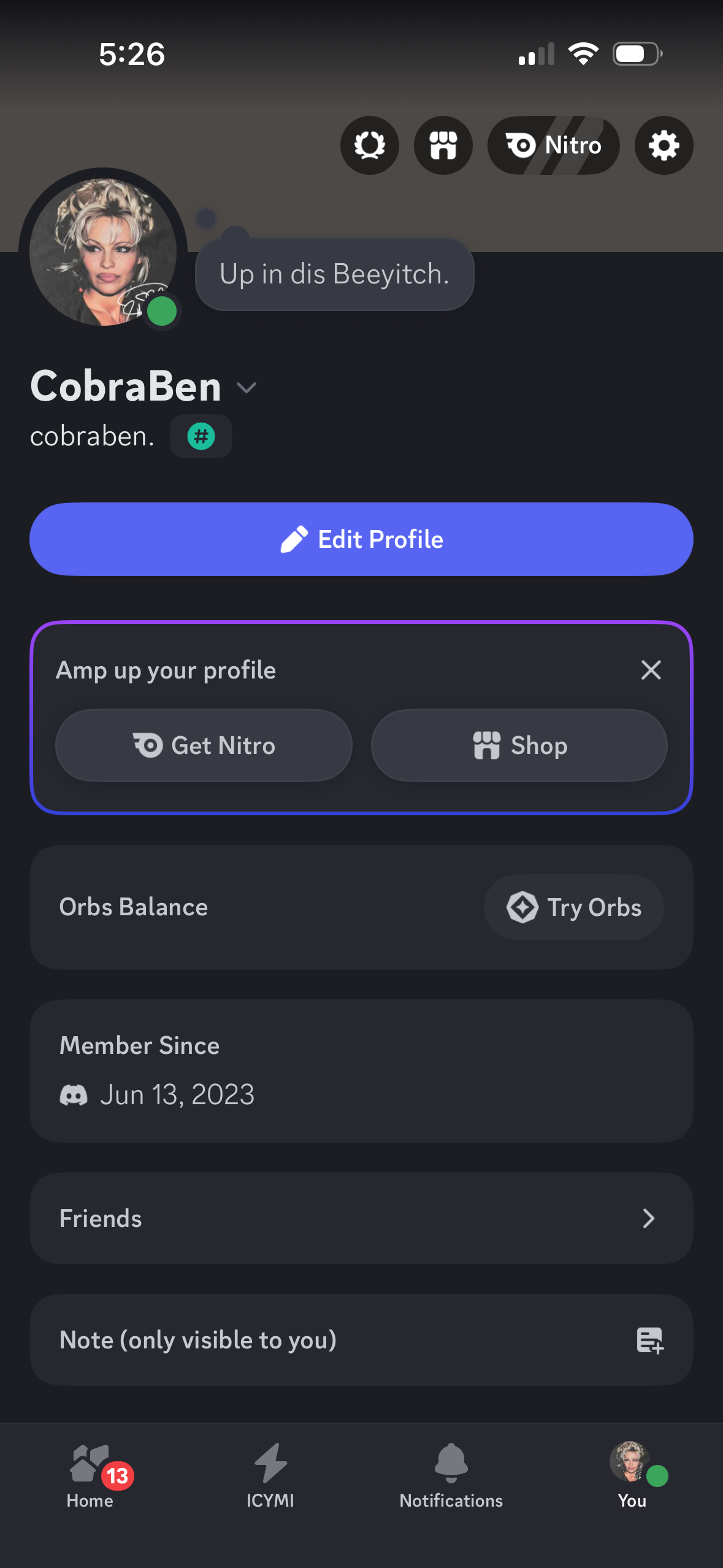The height and width of the screenshot is (1568, 723).
Task: Select Get Nitro
Action: (204, 745)
